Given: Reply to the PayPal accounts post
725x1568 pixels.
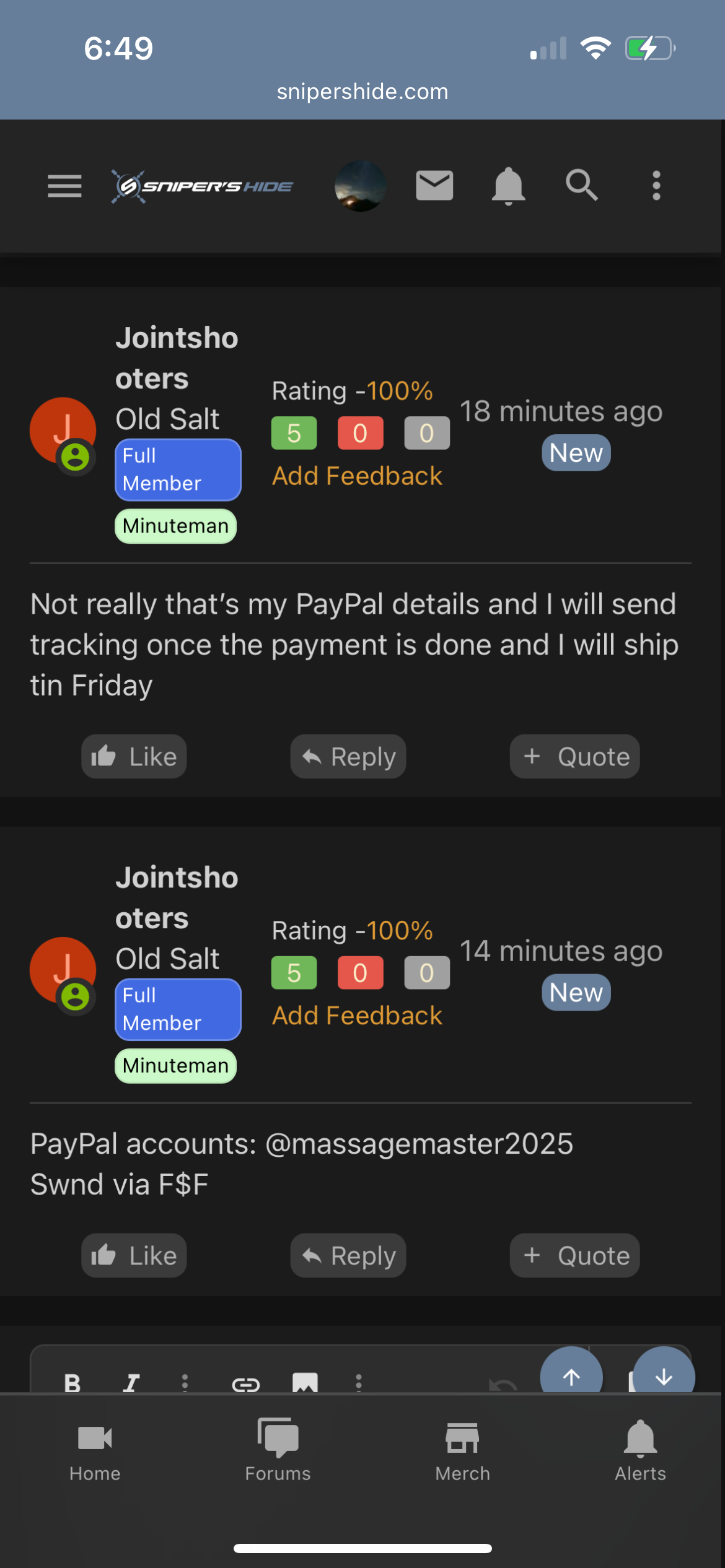Looking at the screenshot, I should (x=348, y=1255).
